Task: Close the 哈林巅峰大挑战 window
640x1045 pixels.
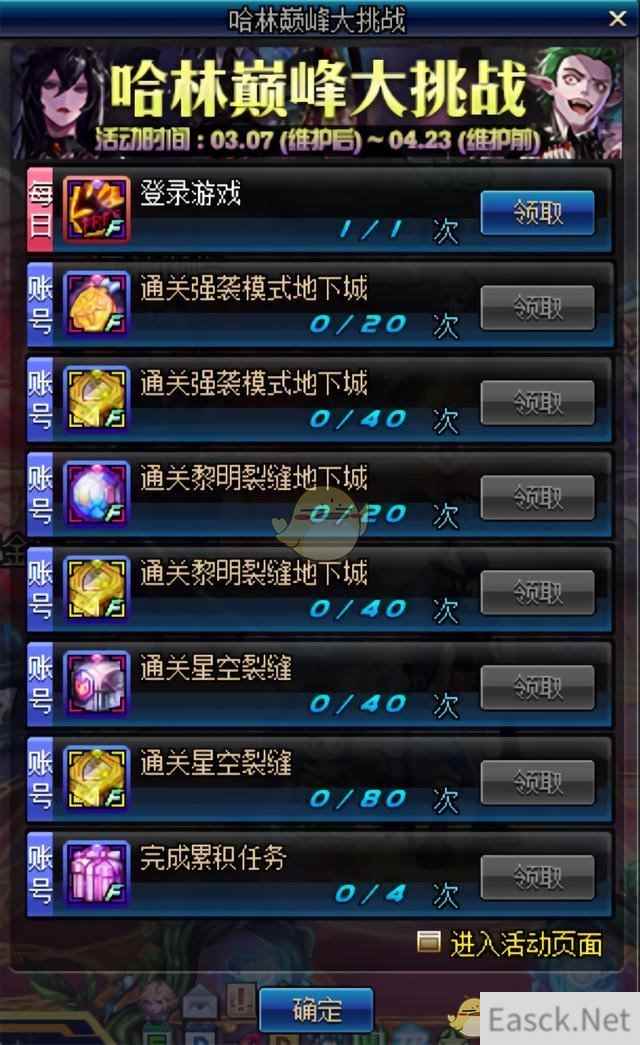Action: (618, 18)
